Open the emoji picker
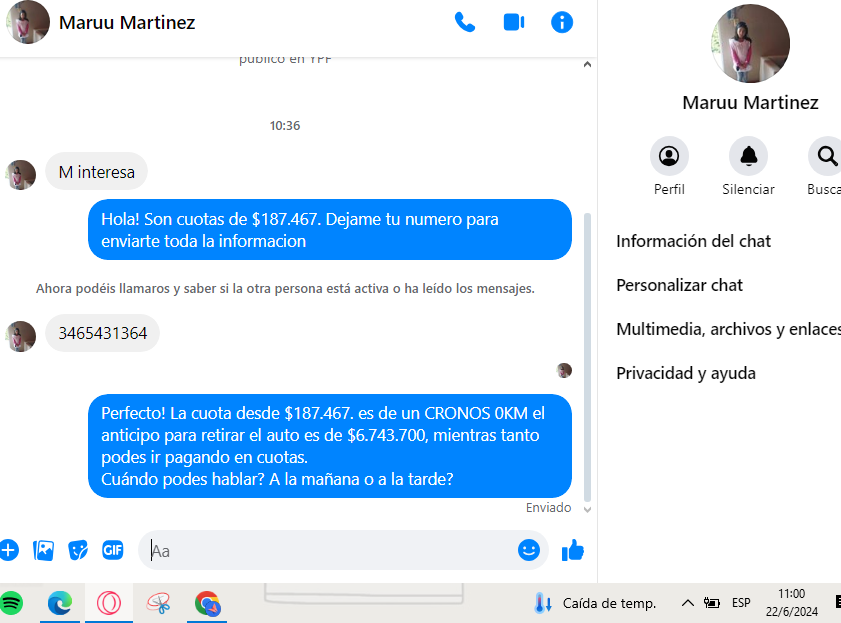Image resolution: width=841 pixels, height=623 pixels. pyautogui.click(x=529, y=550)
